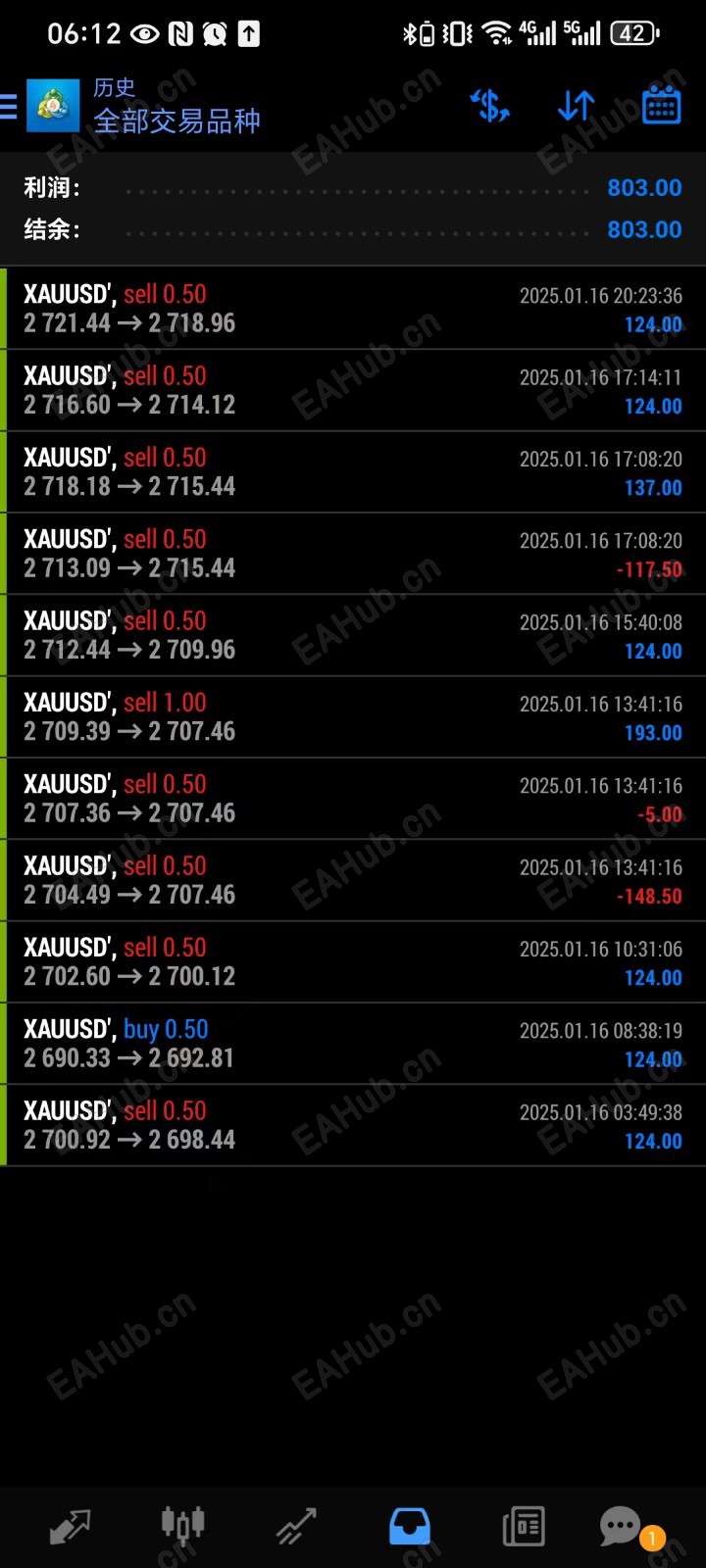Go to the Trade tab
The width and height of the screenshot is (706, 1568).
point(296,1526)
